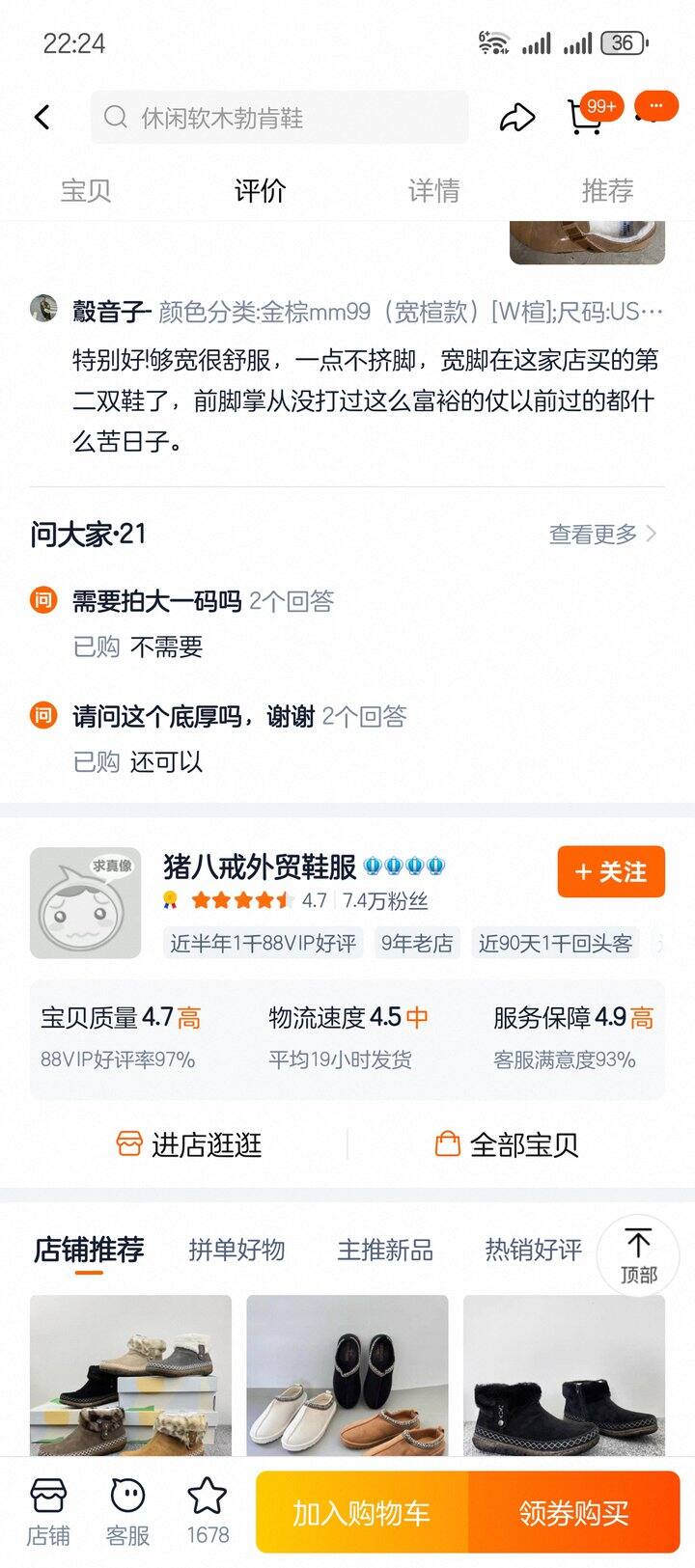Follow the shop with +关注
This screenshot has width=695, height=1568.
[611, 871]
